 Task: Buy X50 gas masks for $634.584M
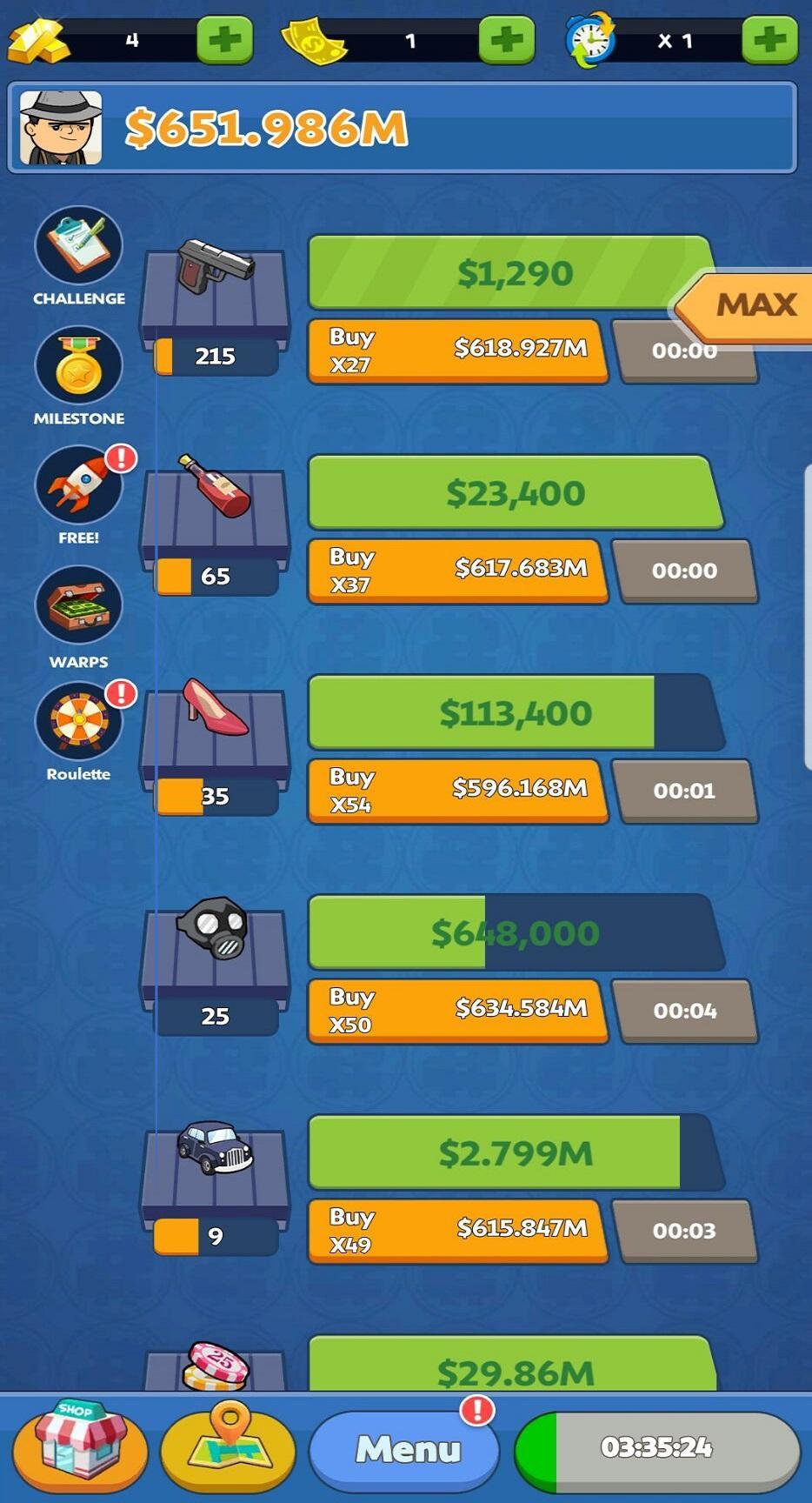(x=457, y=1012)
